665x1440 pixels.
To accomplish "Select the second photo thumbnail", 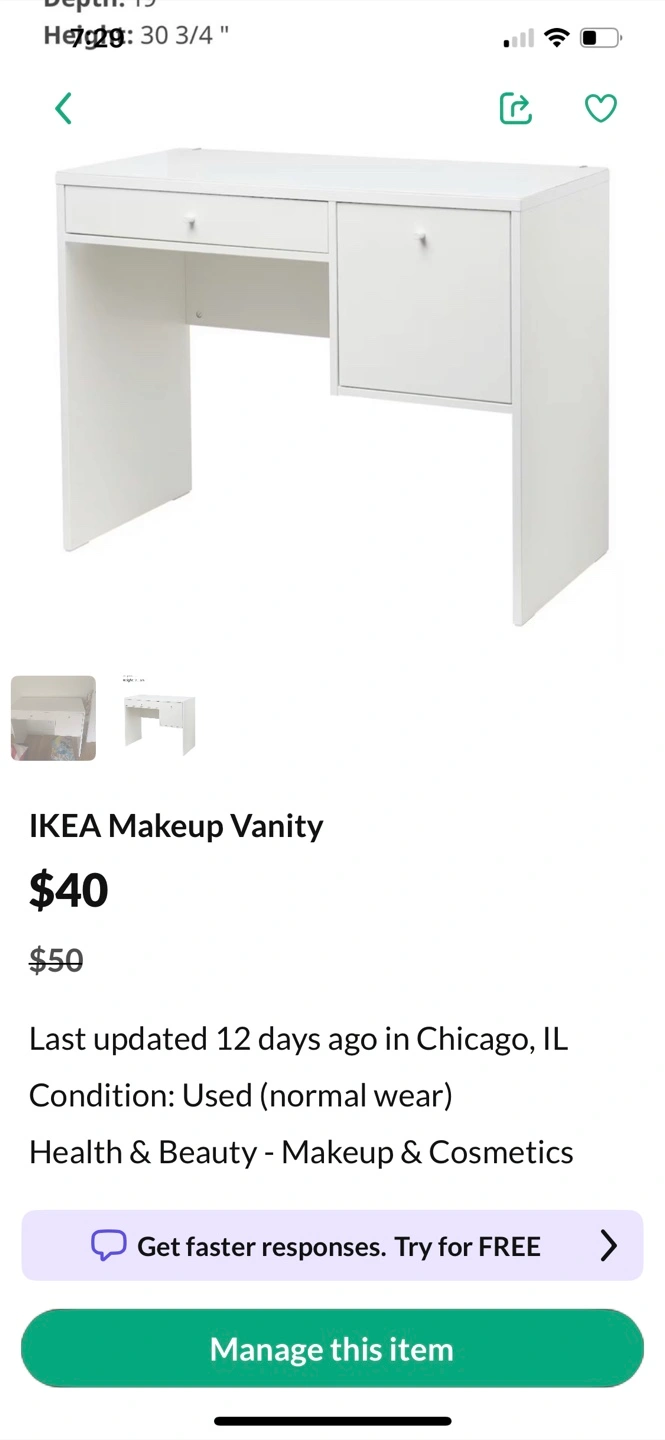I will point(160,718).
